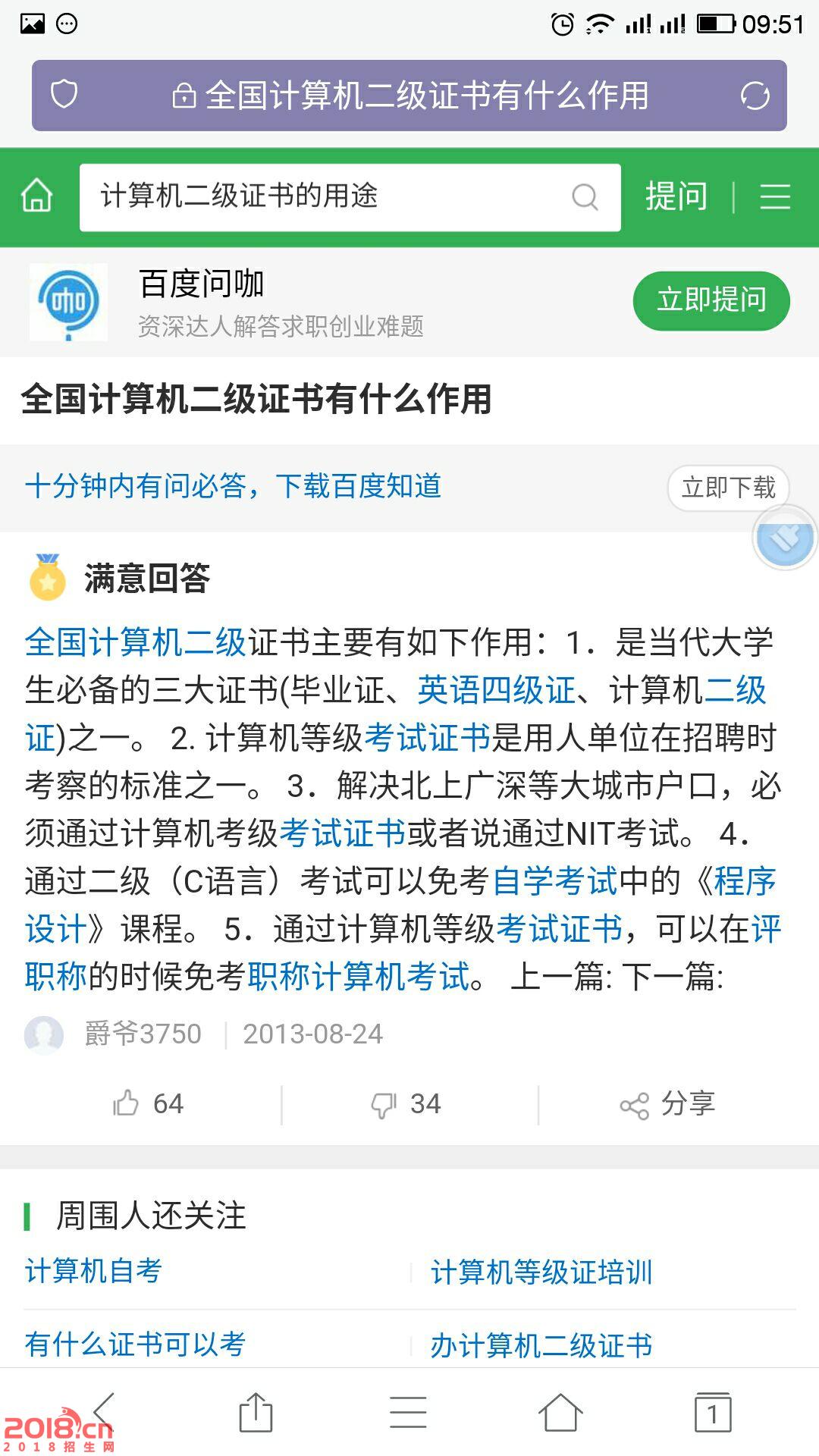Open the 英语四级证 link in the answer
Screen dimensions: 819x1456
coord(496,690)
